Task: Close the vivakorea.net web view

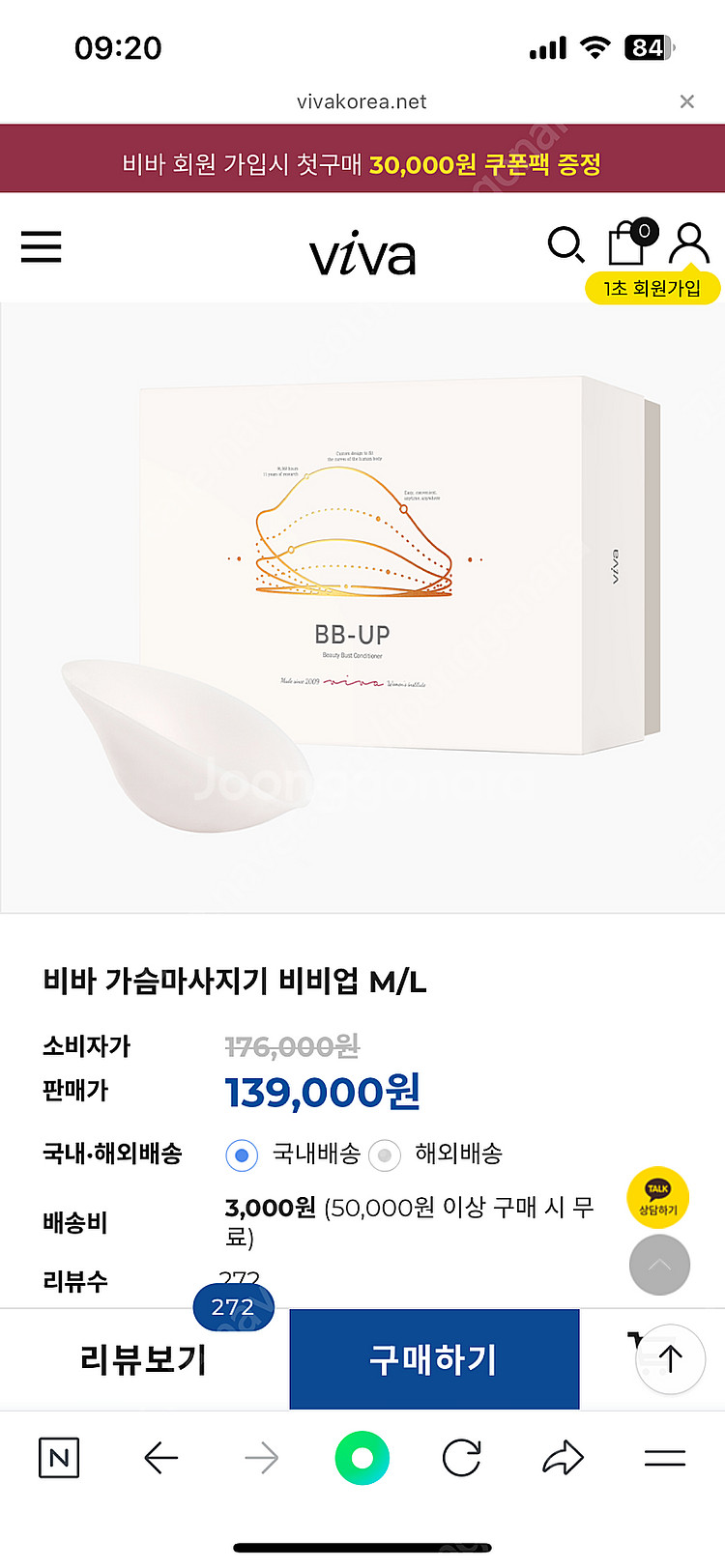Action: click(686, 101)
